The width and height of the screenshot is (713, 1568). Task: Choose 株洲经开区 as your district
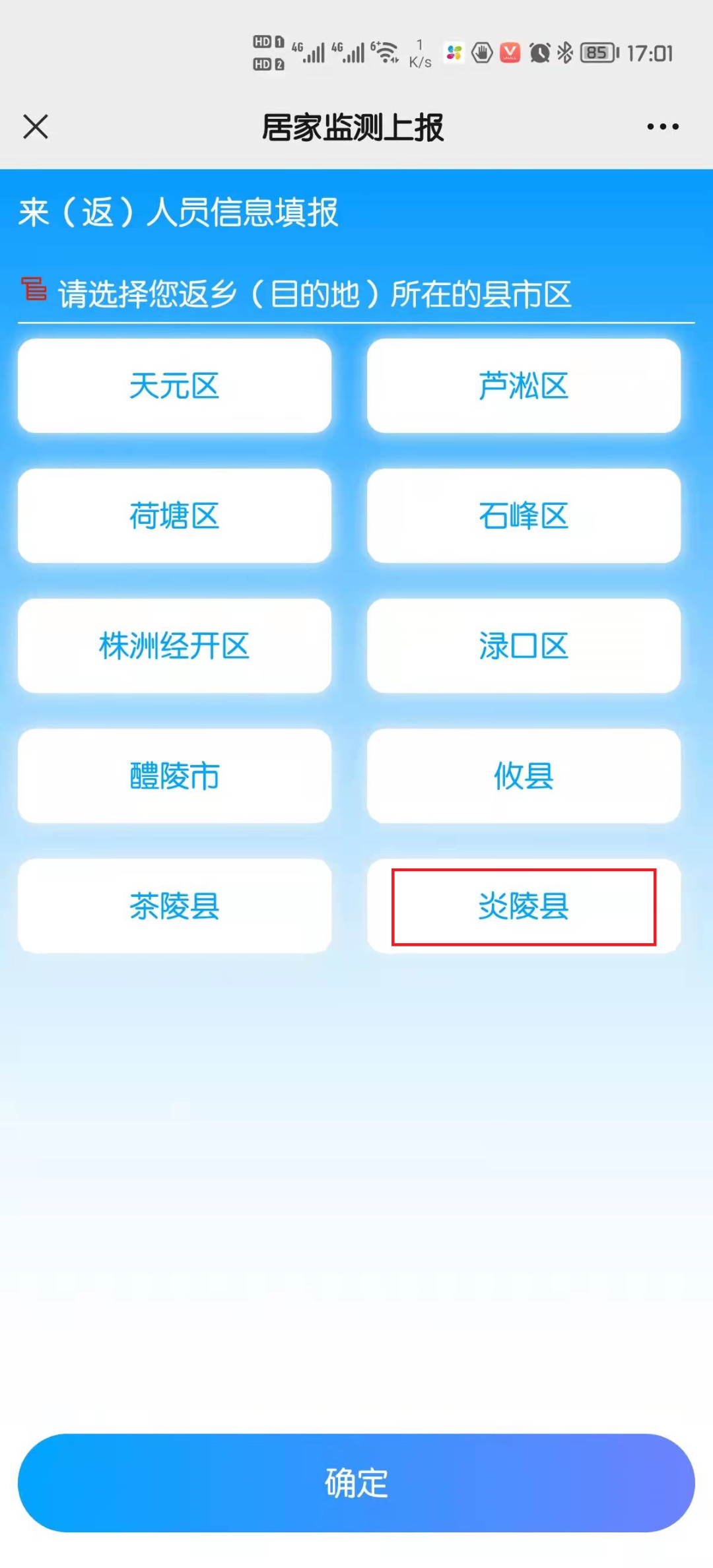coord(174,646)
